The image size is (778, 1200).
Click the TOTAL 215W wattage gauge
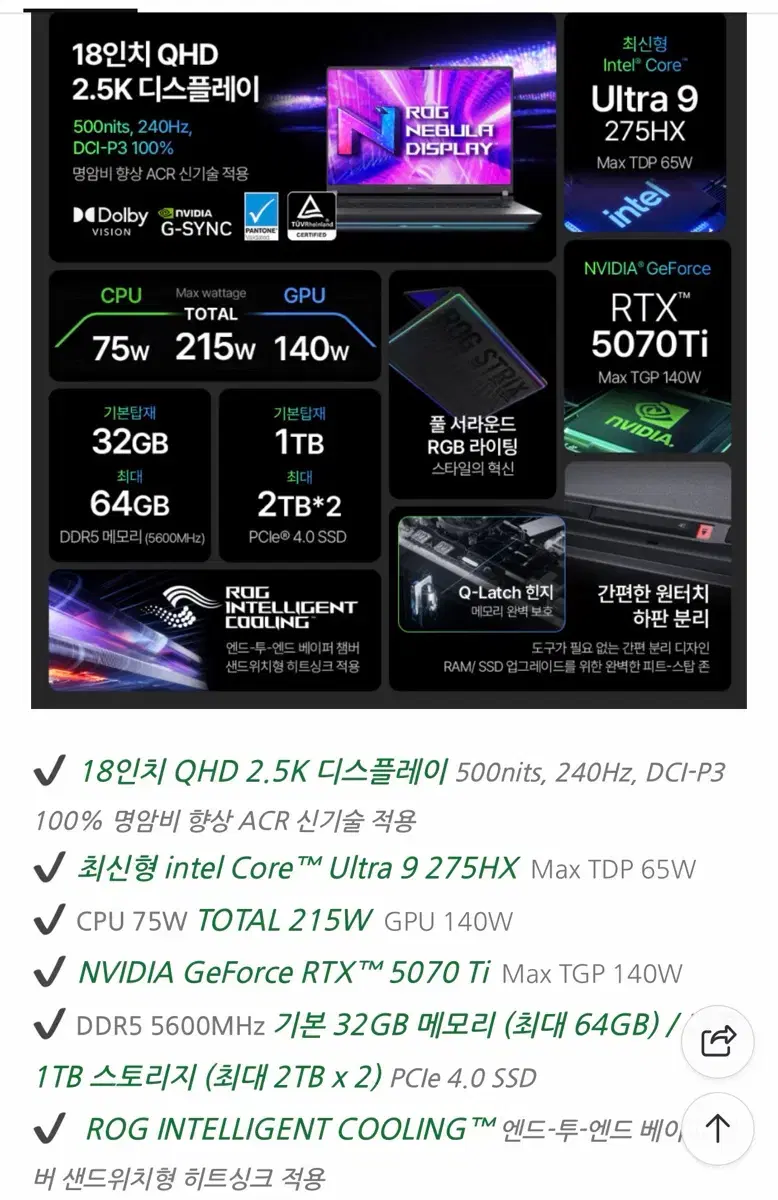tap(215, 330)
